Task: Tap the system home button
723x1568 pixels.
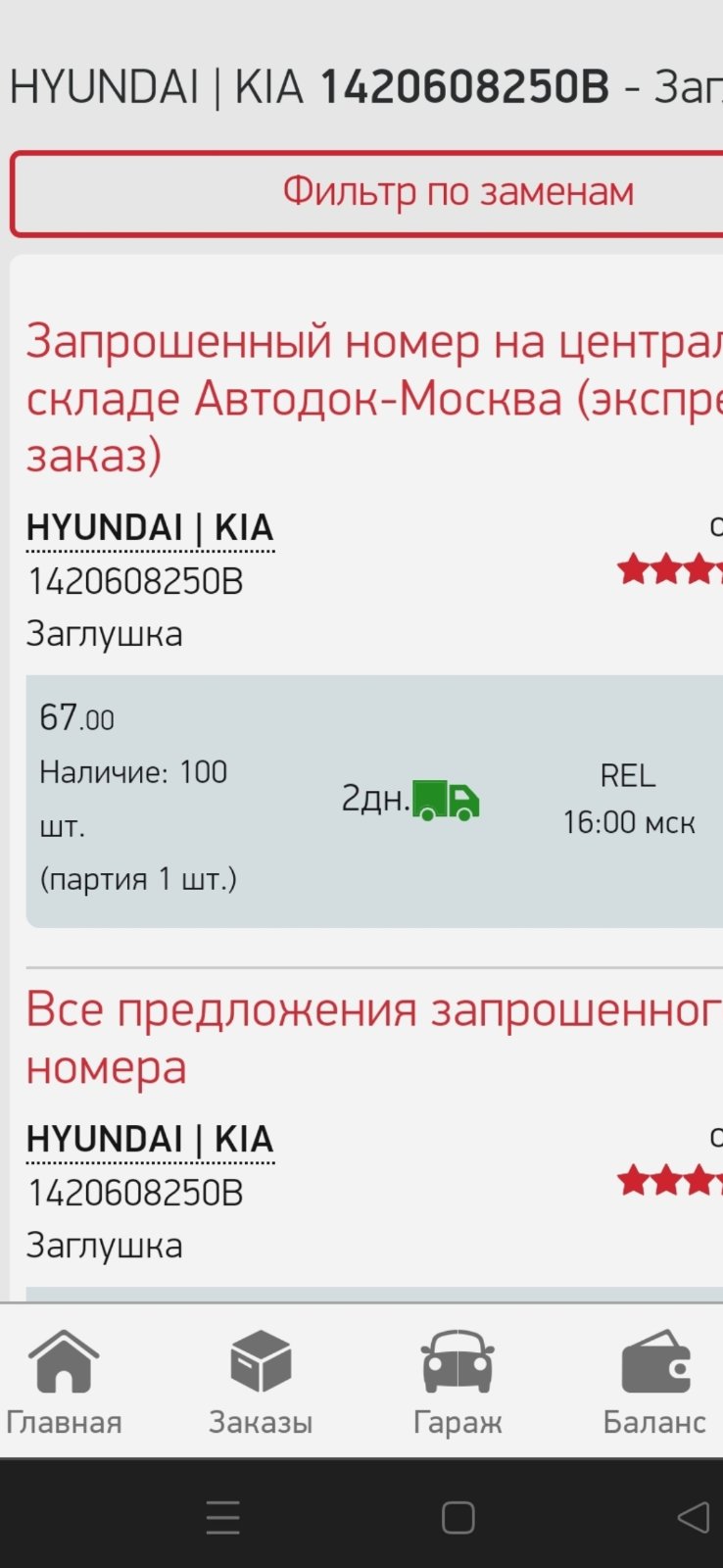Action: (x=458, y=1517)
